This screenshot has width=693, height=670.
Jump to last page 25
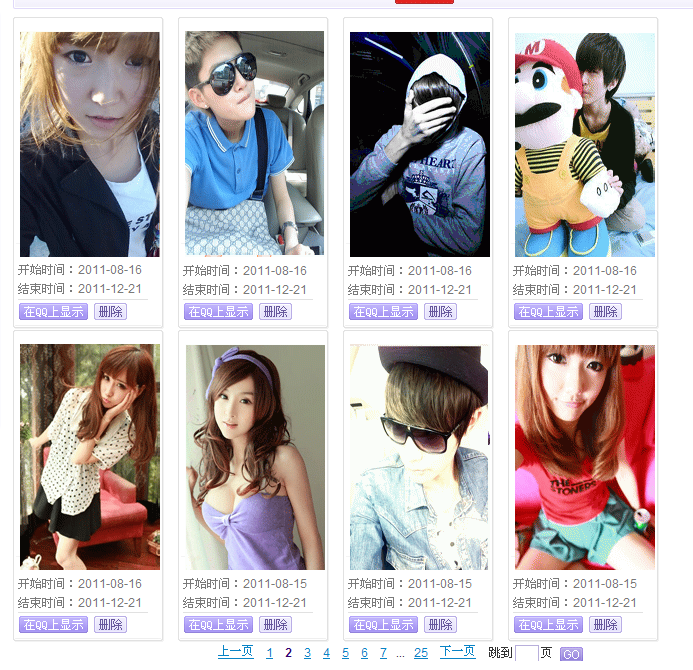pyautogui.click(x=421, y=653)
